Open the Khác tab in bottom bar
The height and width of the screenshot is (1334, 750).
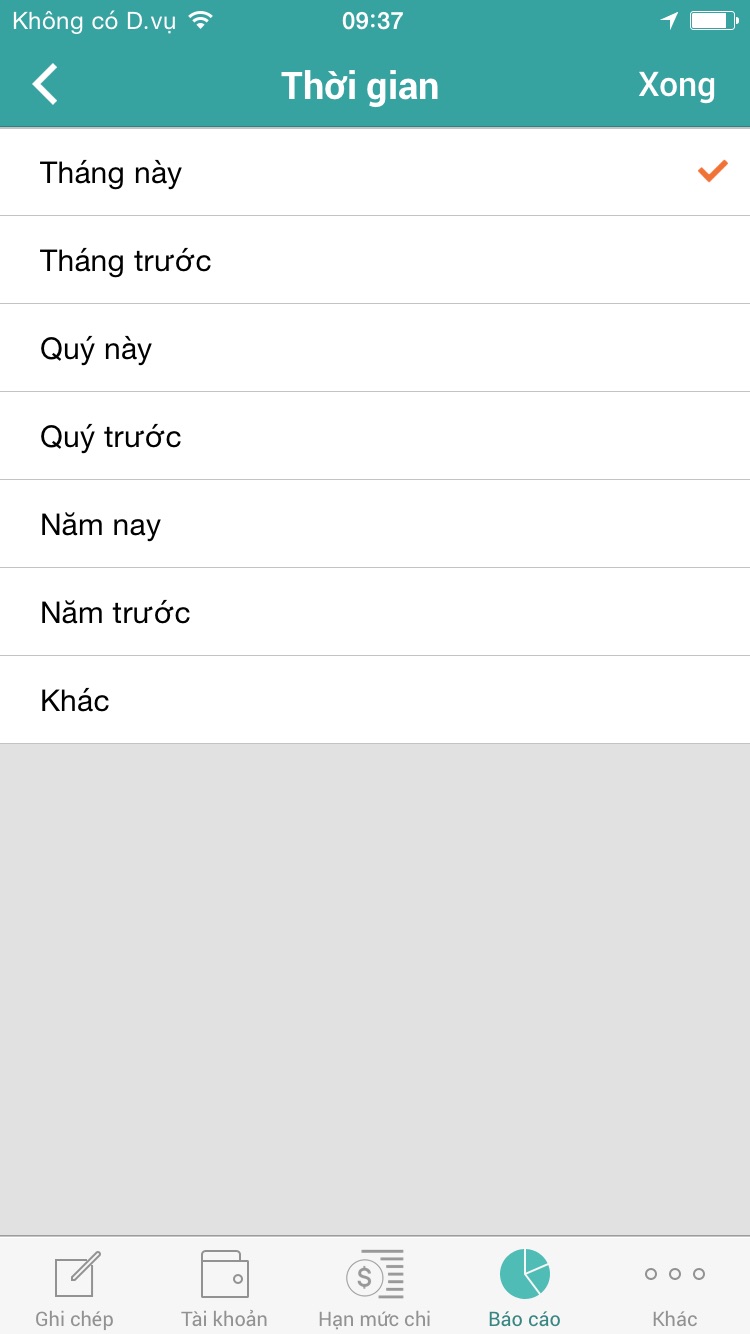(675, 1288)
